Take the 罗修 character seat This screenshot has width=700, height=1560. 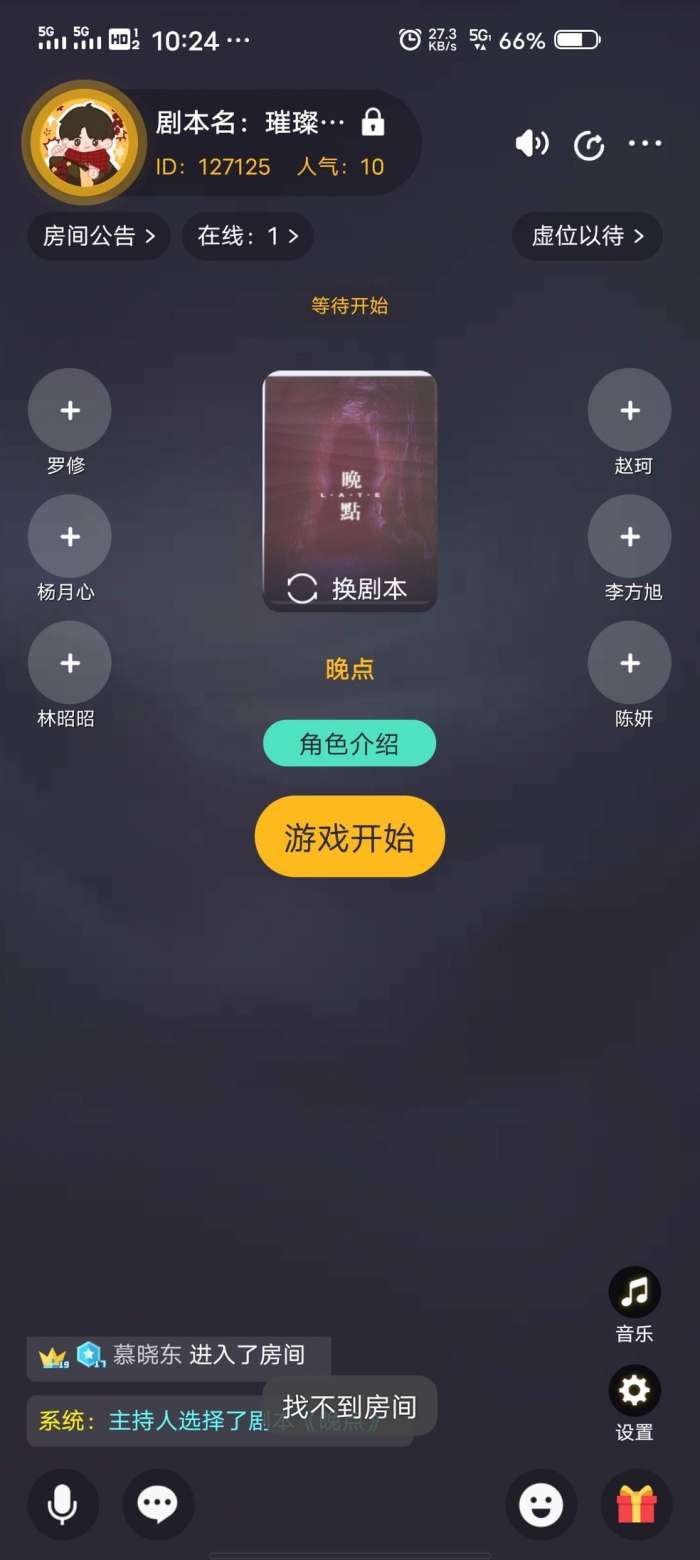point(69,410)
